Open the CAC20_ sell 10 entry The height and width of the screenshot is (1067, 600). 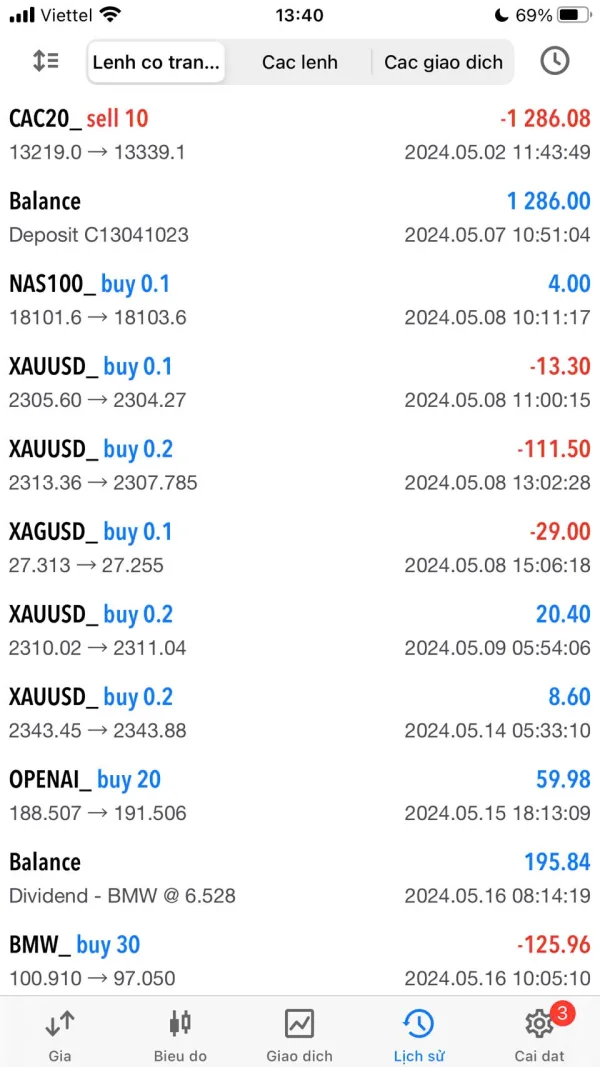tap(299, 135)
